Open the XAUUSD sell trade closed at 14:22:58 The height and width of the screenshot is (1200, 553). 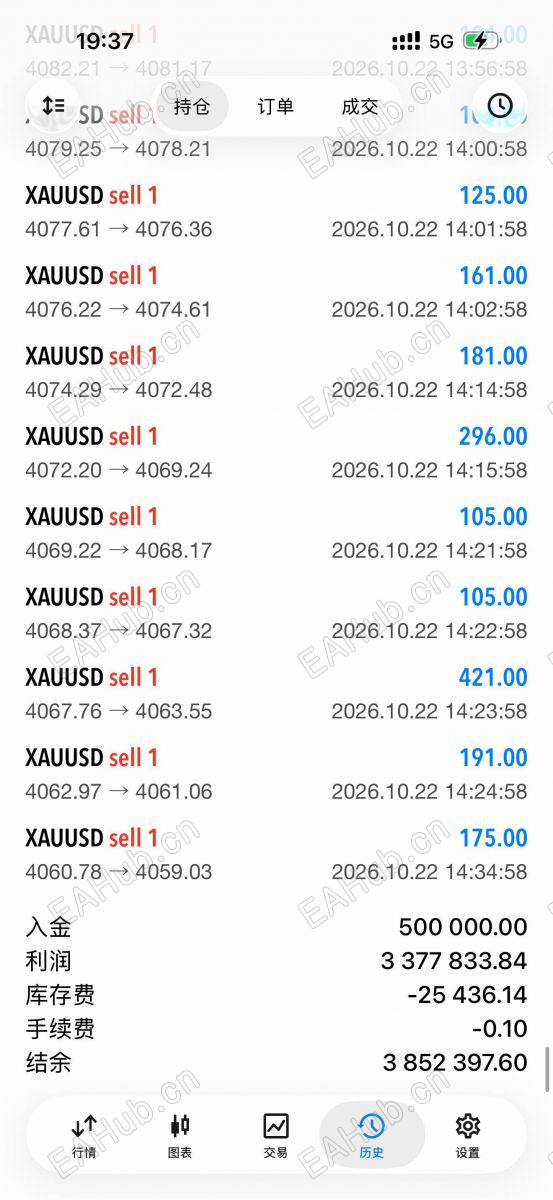pos(276,613)
